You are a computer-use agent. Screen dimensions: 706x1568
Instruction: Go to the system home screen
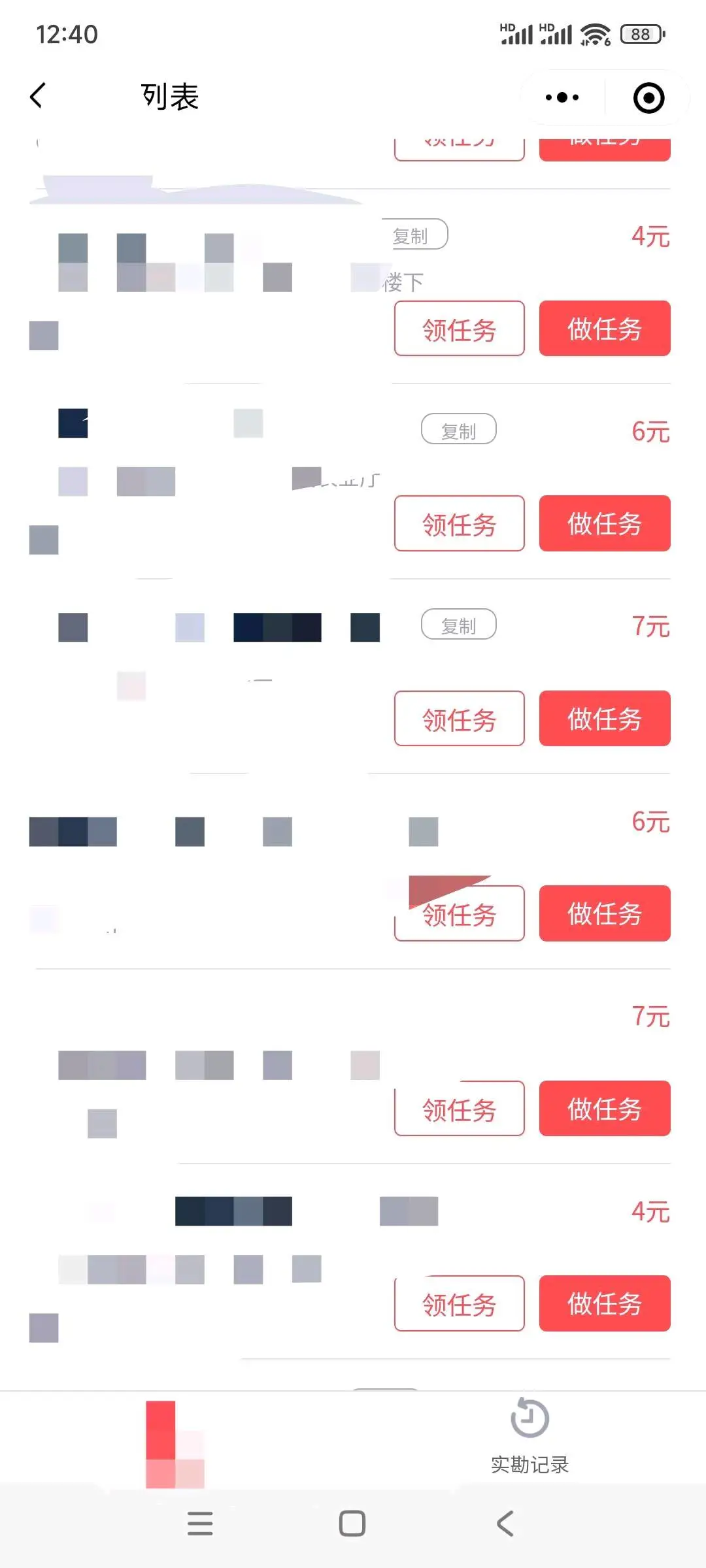pyautogui.click(x=352, y=1523)
